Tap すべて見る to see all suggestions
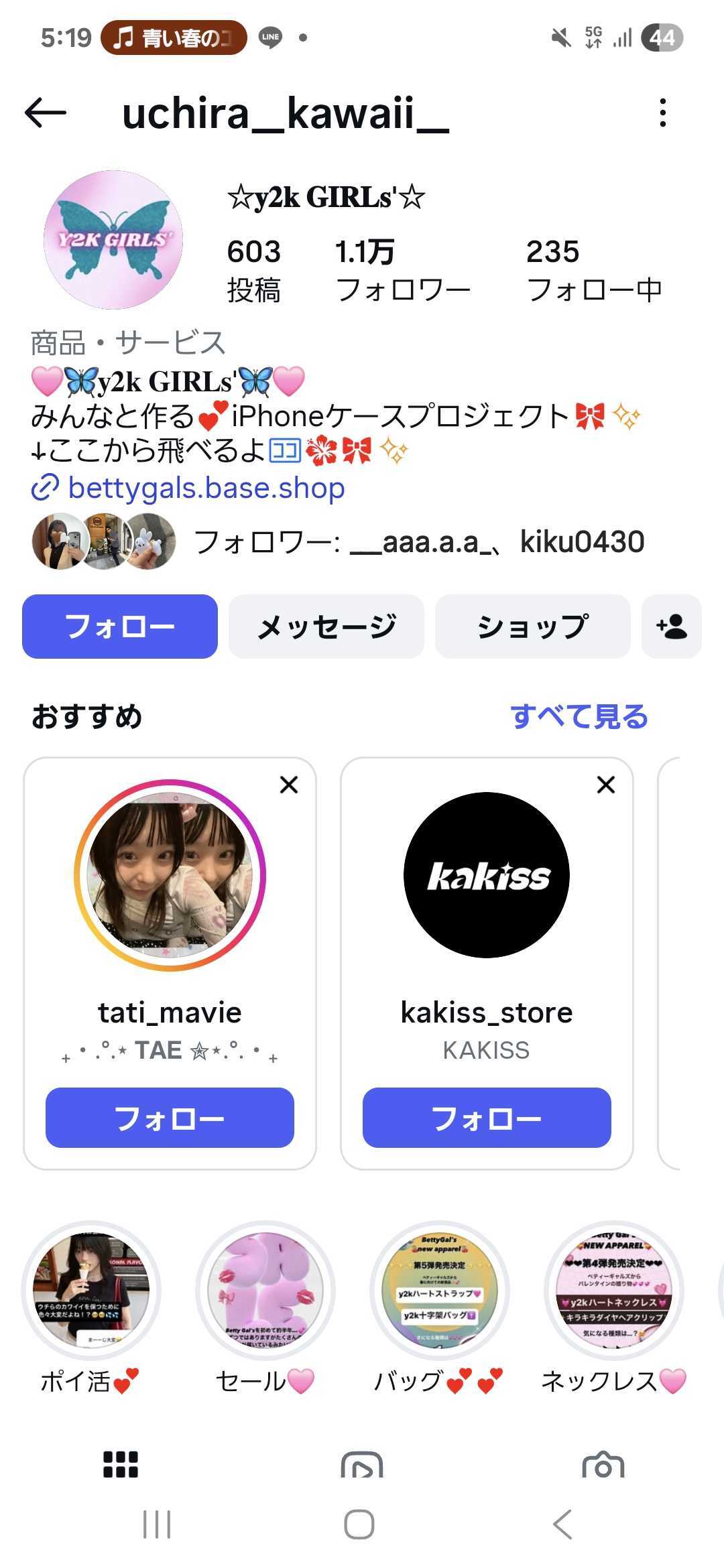724x1568 pixels. click(579, 716)
